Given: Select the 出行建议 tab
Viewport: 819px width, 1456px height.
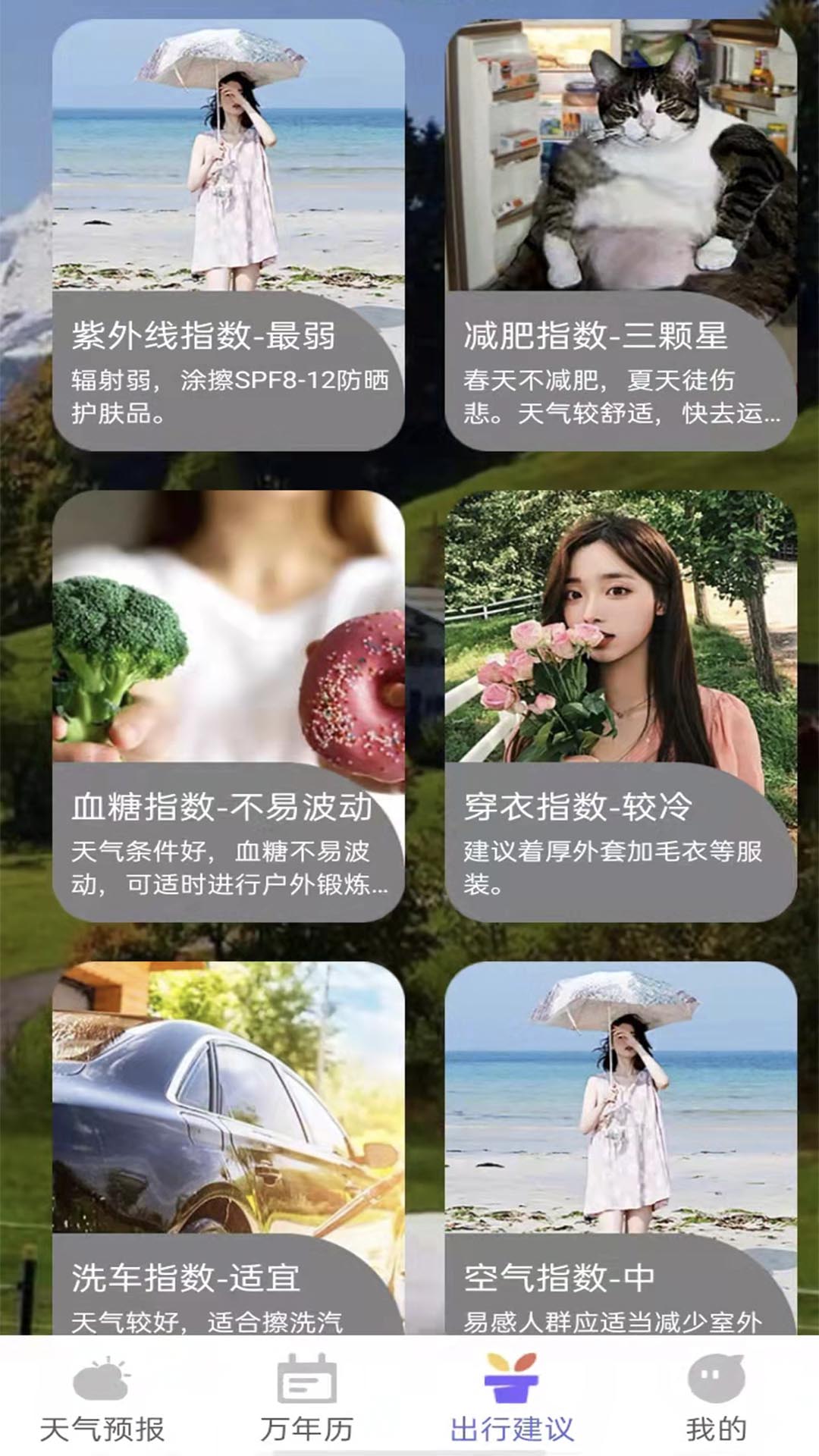Looking at the screenshot, I should pyautogui.click(x=512, y=1399).
